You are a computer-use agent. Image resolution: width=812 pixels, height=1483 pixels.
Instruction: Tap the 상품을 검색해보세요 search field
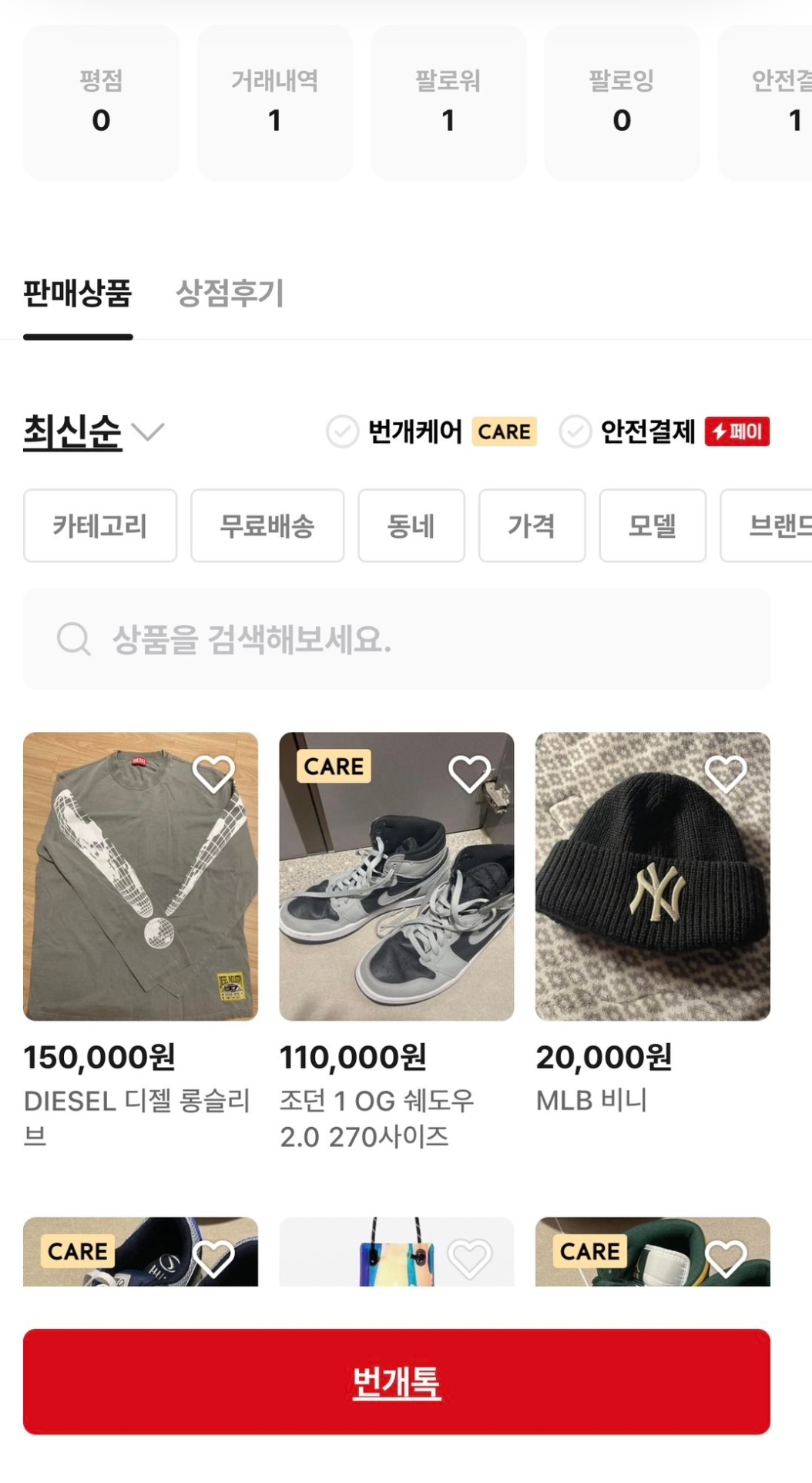[x=397, y=639]
